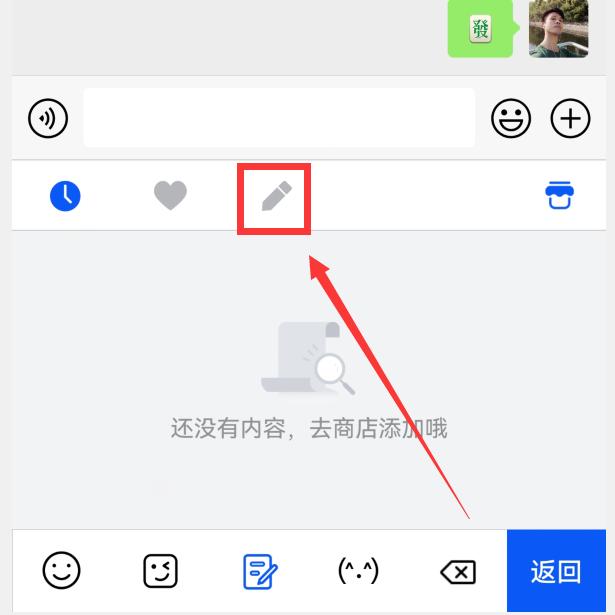
Task: Focus the message text field
Action: click(278, 119)
